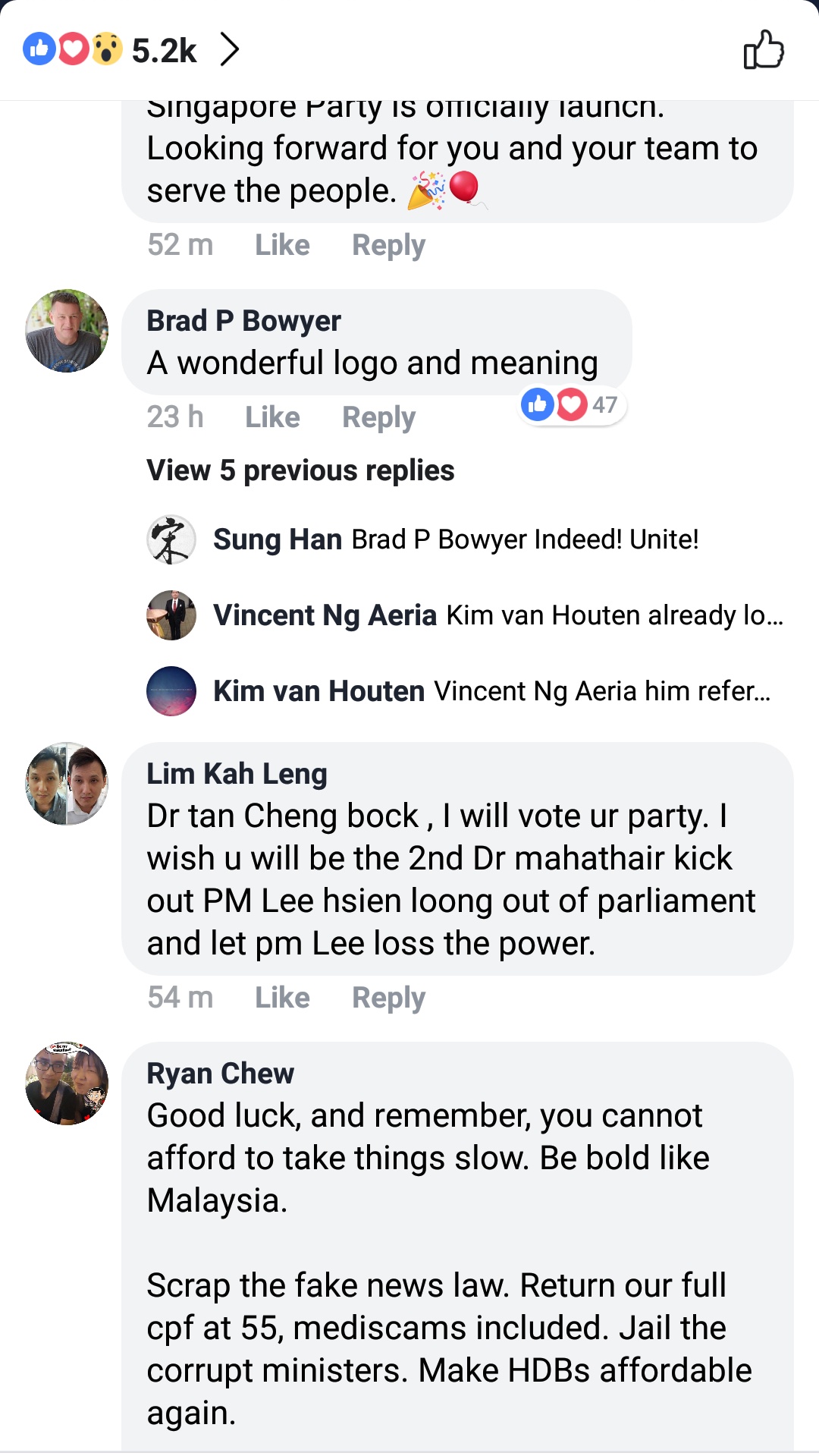The width and height of the screenshot is (819, 1456).
Task: Like Lim Kah Leng's comment
Action: click(x=282, y=998)
